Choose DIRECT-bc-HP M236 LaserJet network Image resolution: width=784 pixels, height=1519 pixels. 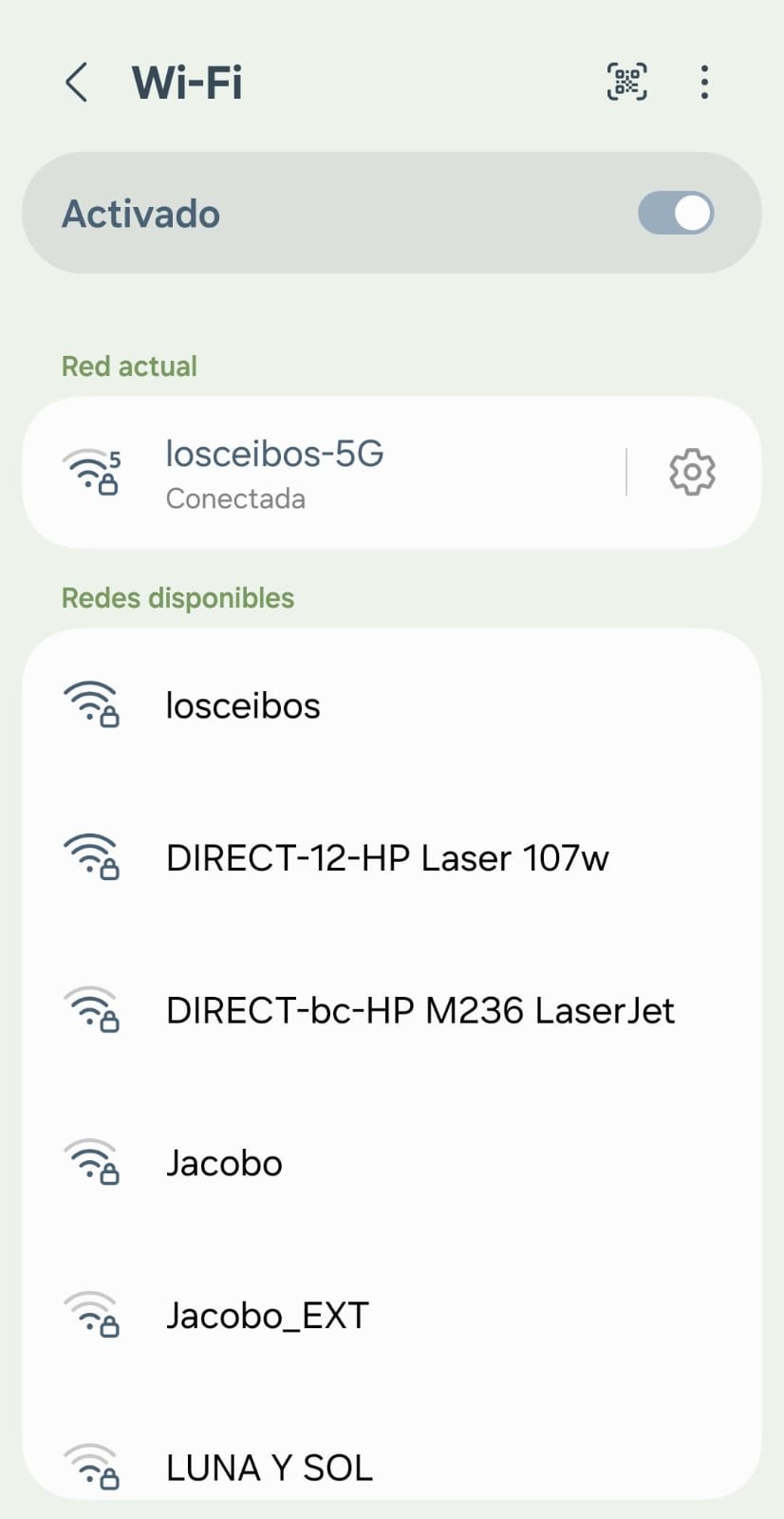(x=420, y=1011)
